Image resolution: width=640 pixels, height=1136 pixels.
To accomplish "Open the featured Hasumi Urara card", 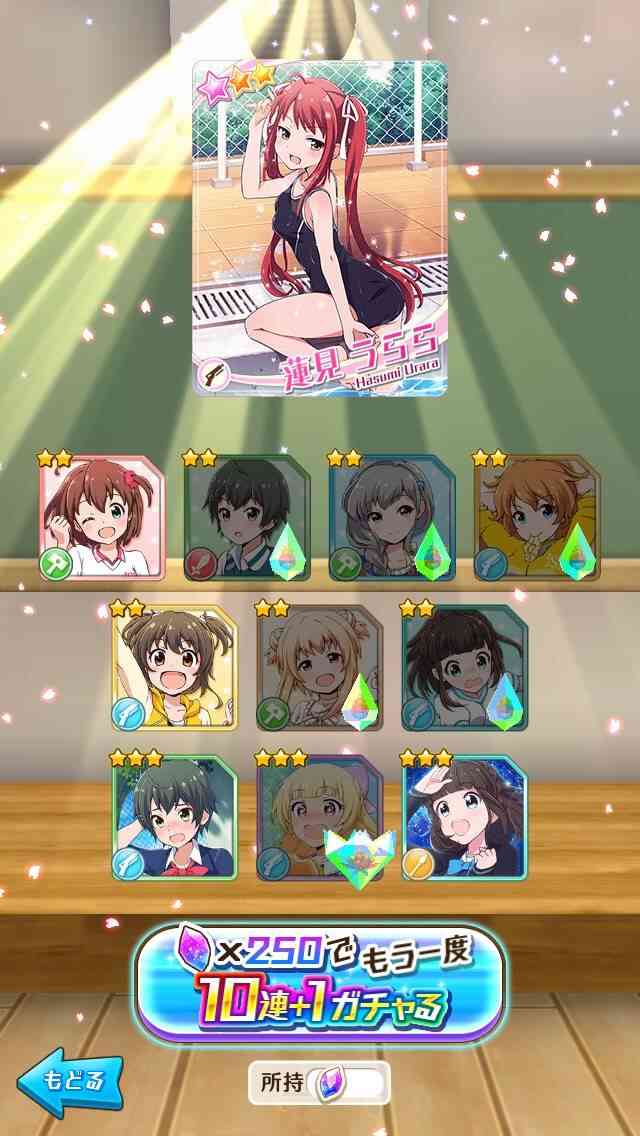I will pos(320,228).
